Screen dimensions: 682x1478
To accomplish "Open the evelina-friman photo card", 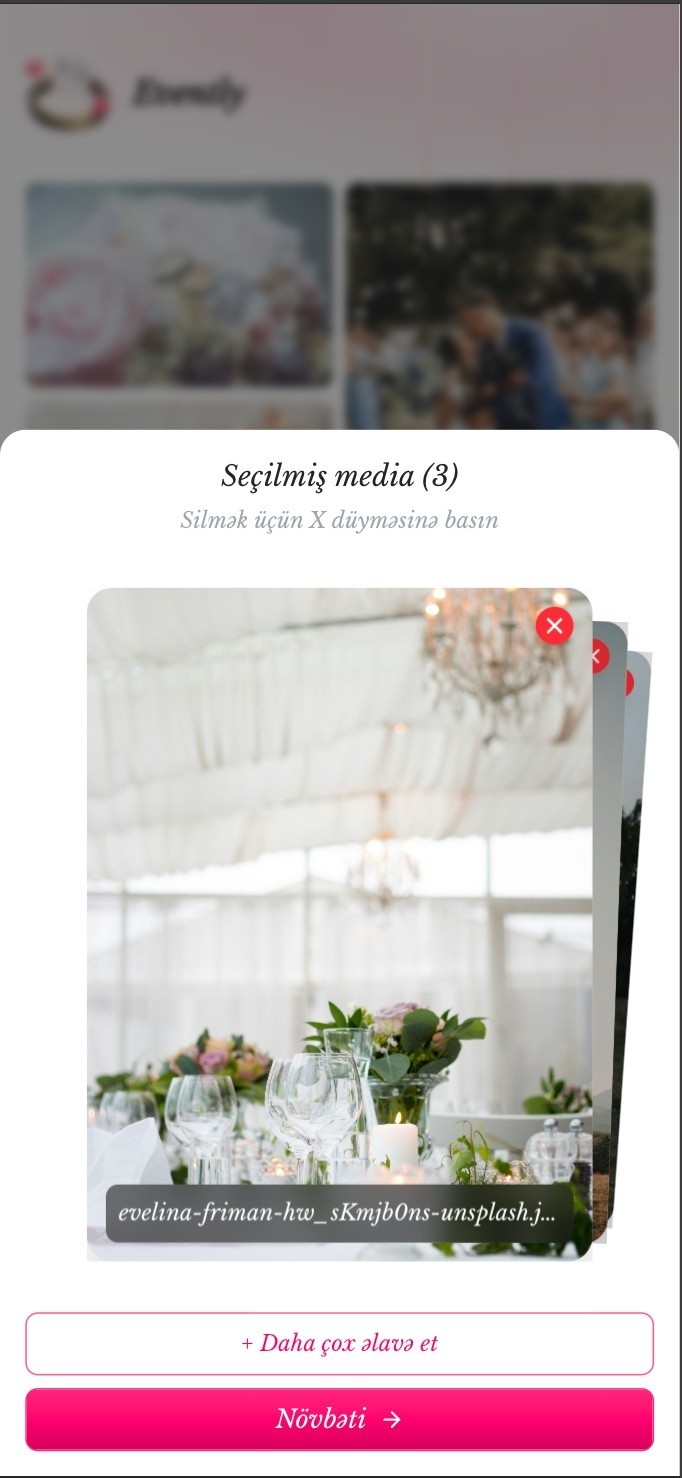I will pyautogui.click(x=339, y=900).
